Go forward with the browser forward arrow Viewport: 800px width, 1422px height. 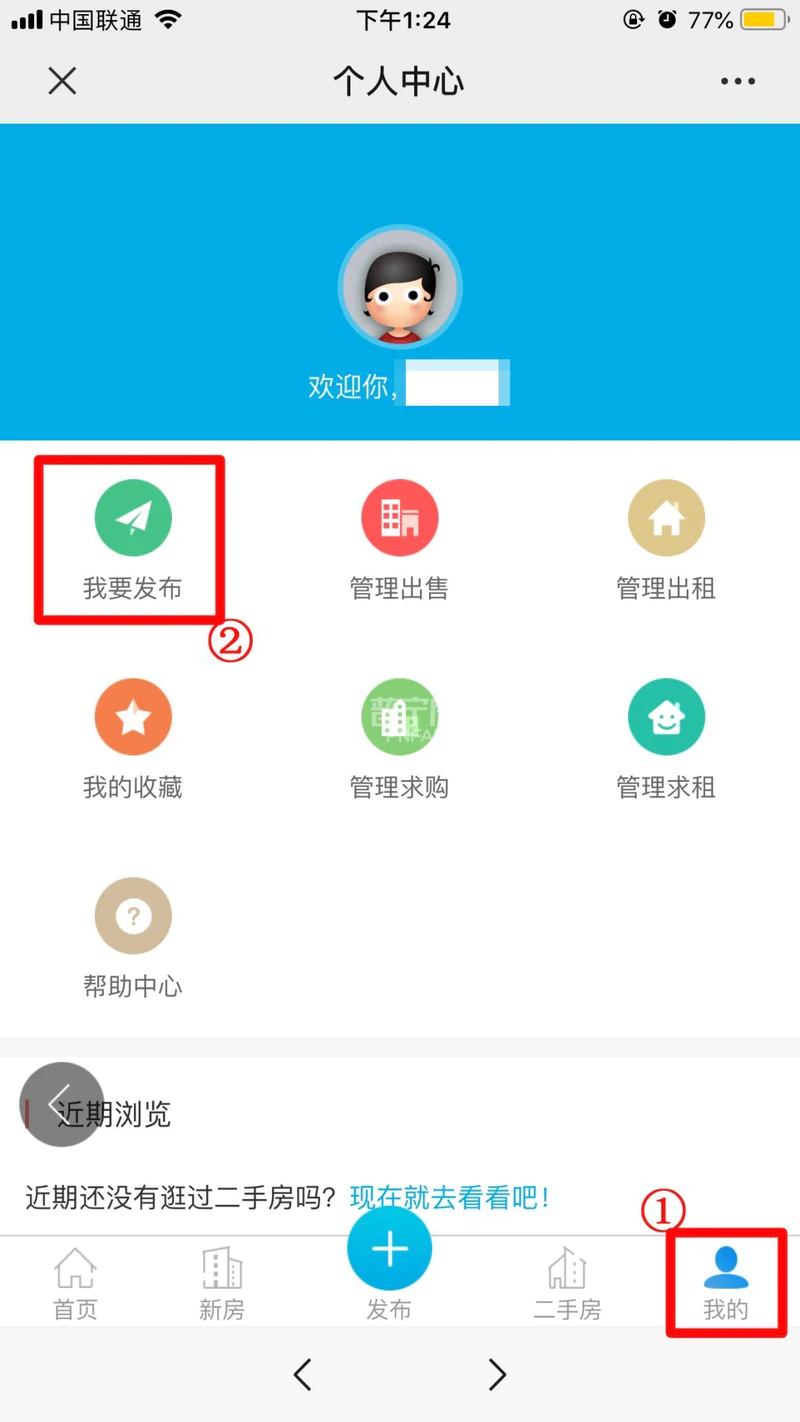click(x=497, y=1375)
